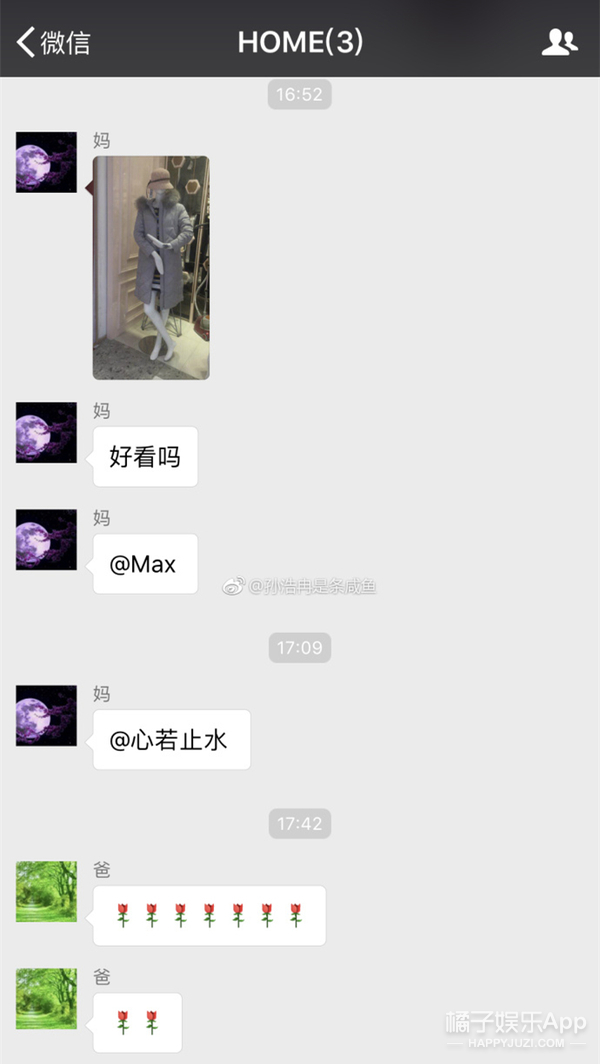Viewport: 600px width, 1064px height.
Task: Tap 爸's avatar beside the seven roses message
Action: tap(46, 892)
